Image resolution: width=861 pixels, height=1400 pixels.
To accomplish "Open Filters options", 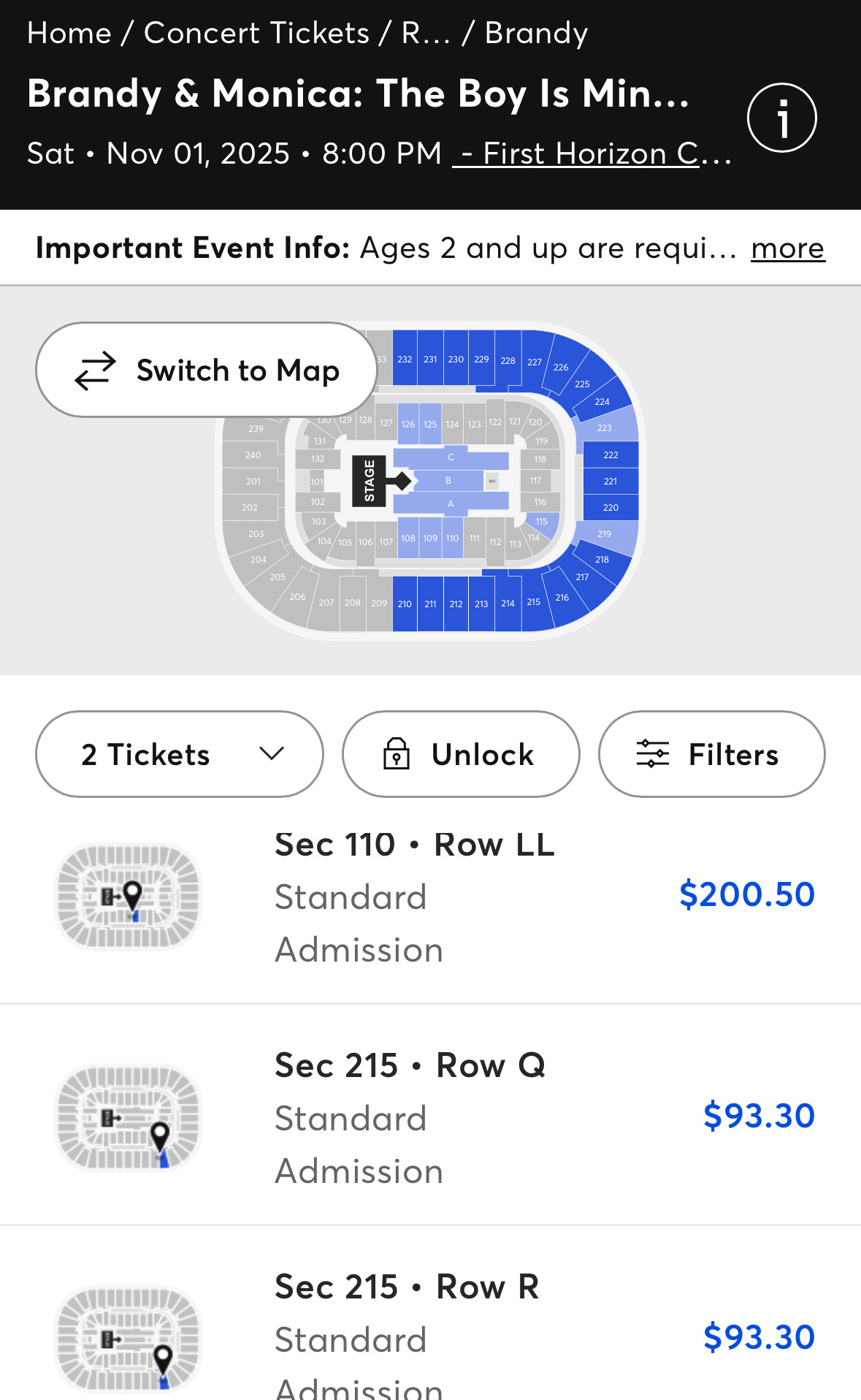I will pyautogui.click(x=711, y=754).
